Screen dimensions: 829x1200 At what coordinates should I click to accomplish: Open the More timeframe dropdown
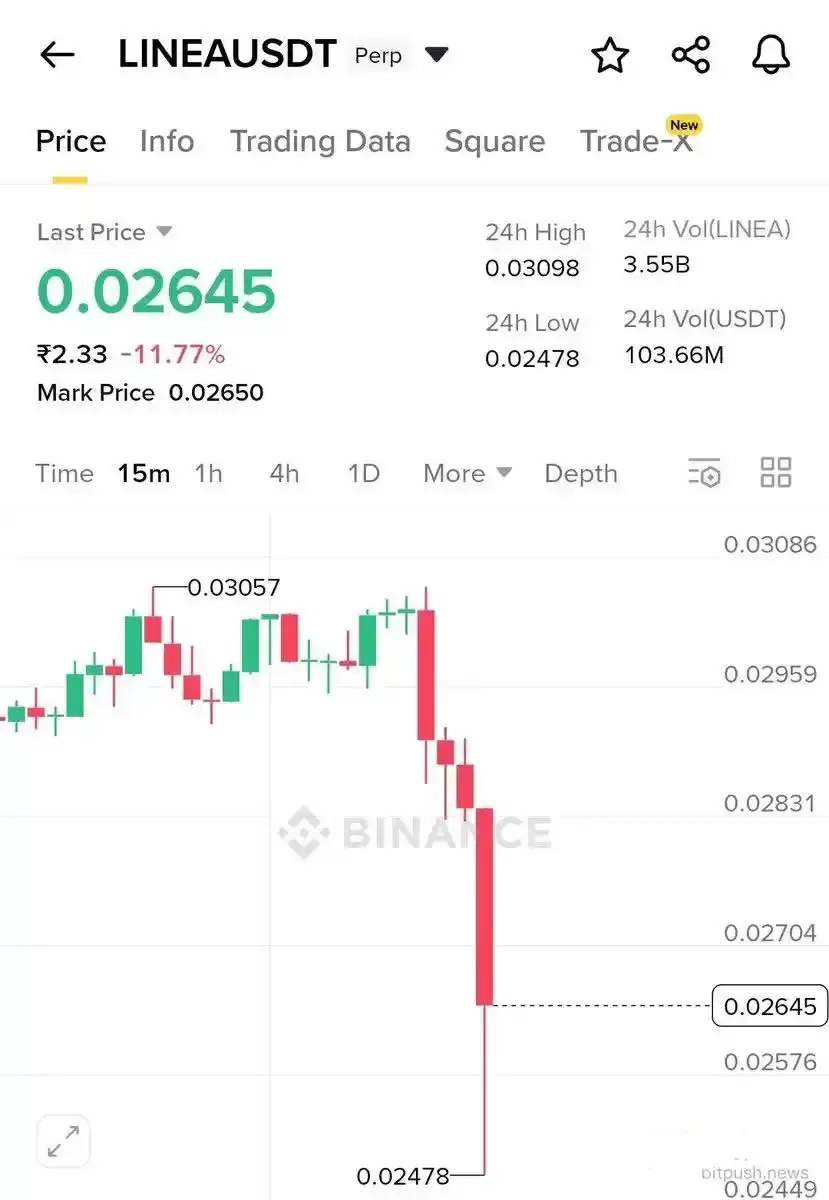coord(467,473)
